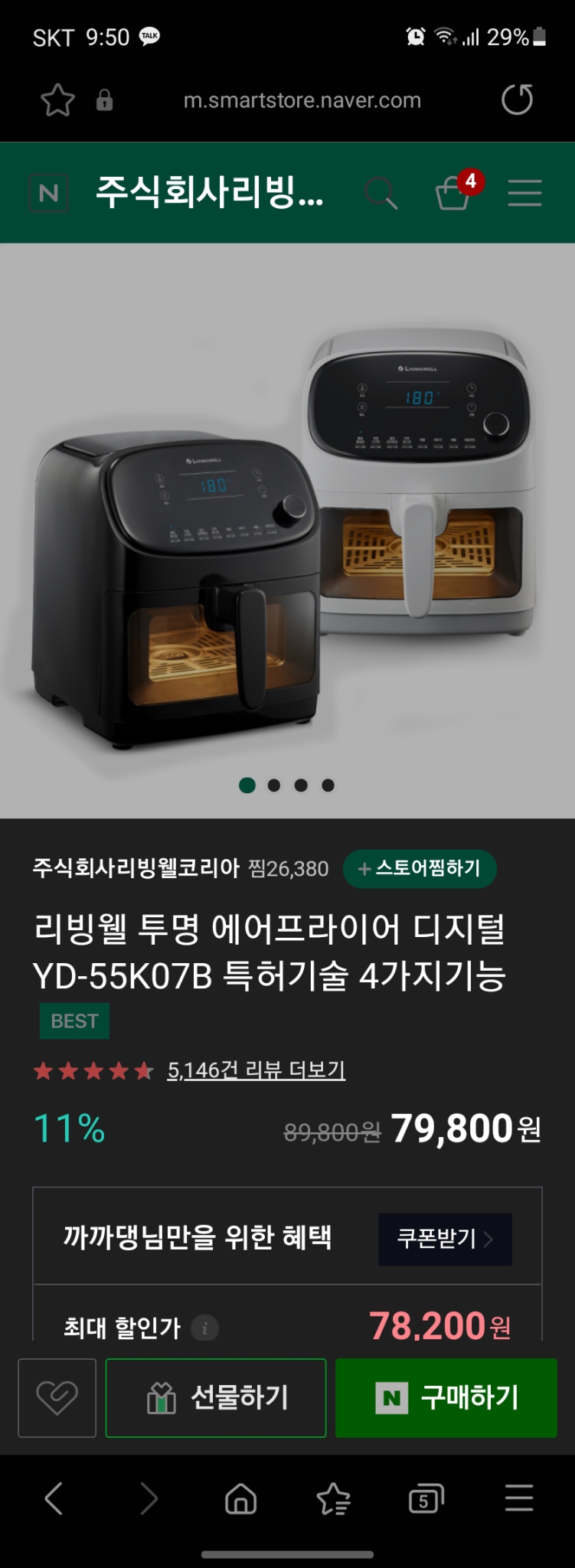Open 5,146건 리뷰 더보기 reviews link
The height and width of the screenshot is (1568, 575).
point(256,1072)
